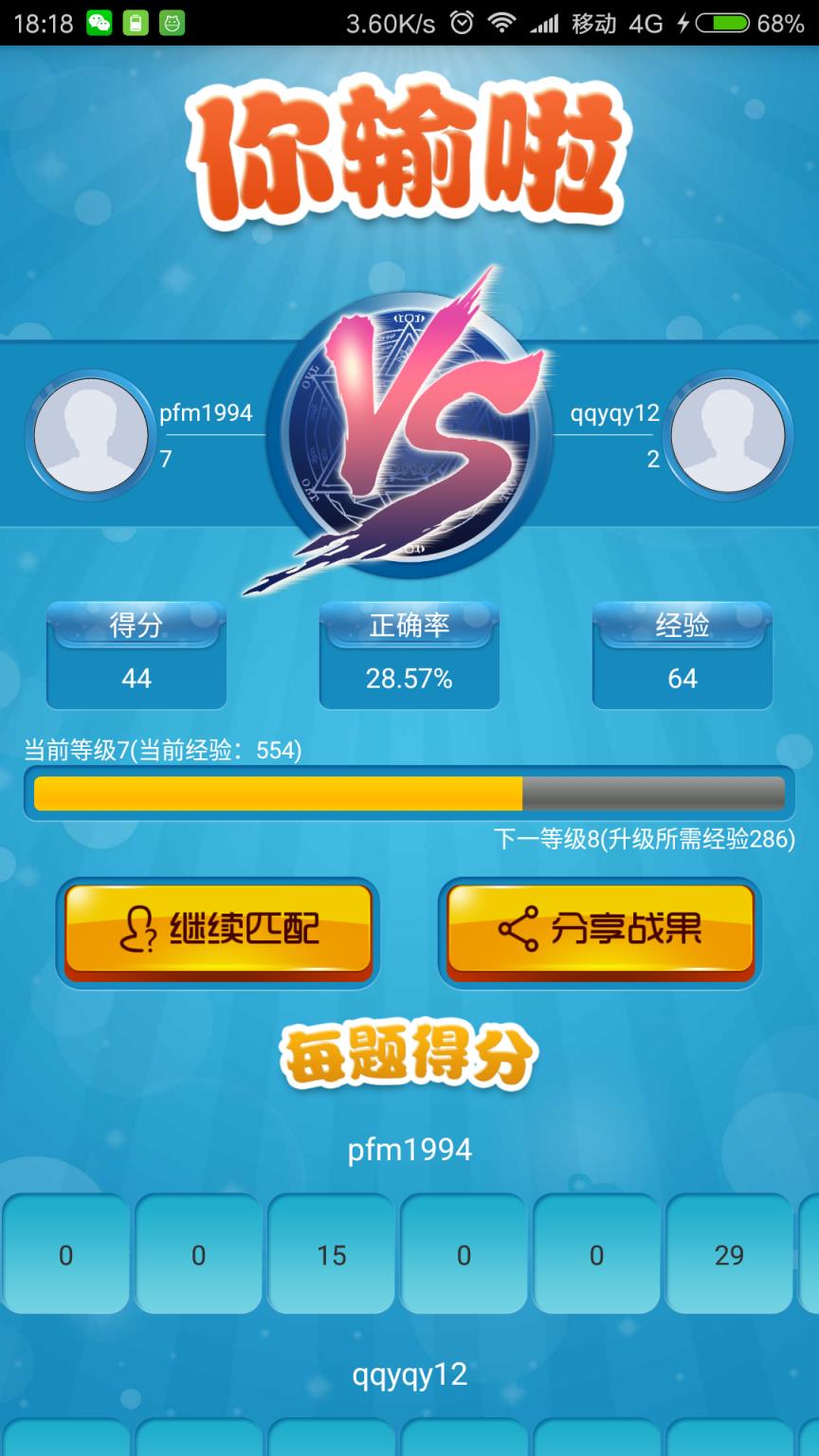
Task: Open qqyqy12's avatar picture
Action: [x=728, y=436]
